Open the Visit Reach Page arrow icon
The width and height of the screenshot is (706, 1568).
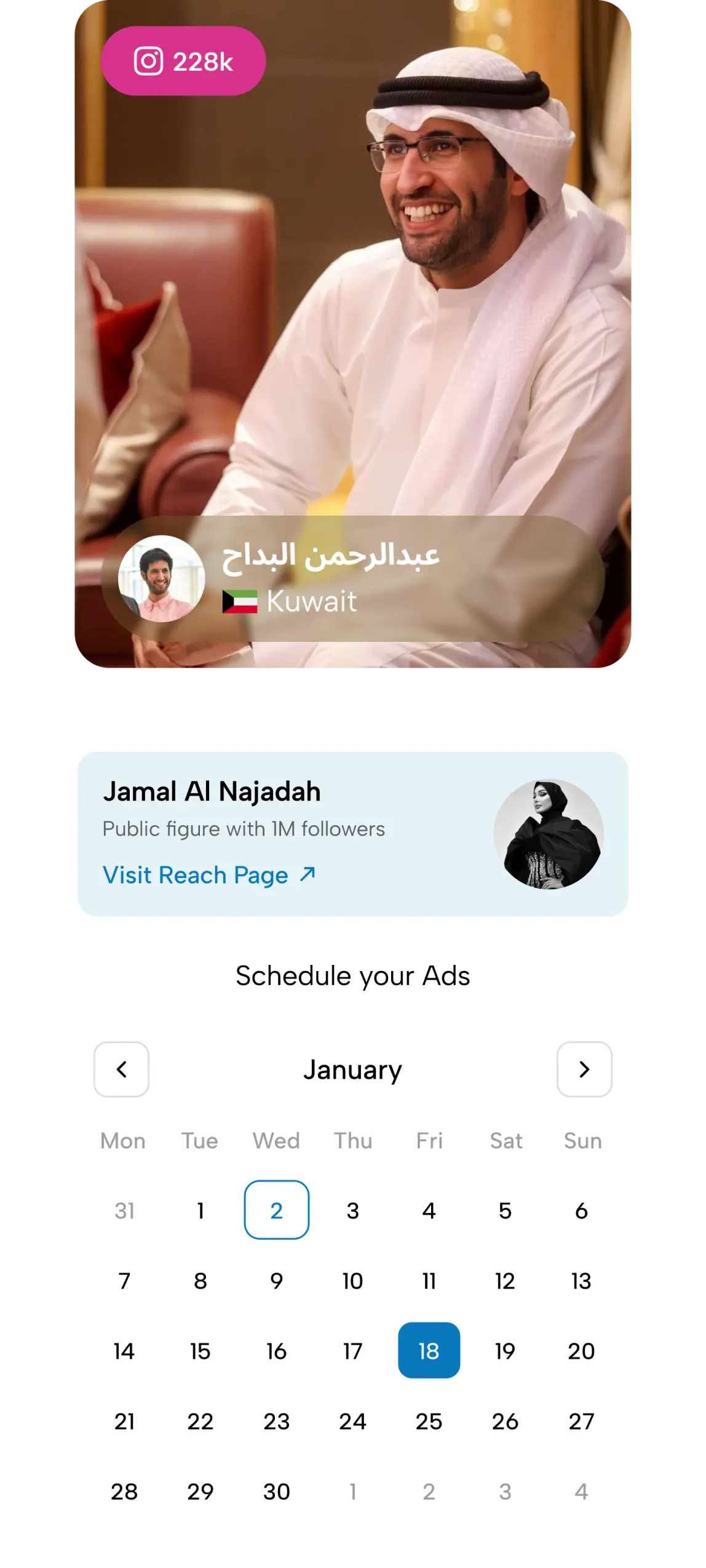point(306,873)
